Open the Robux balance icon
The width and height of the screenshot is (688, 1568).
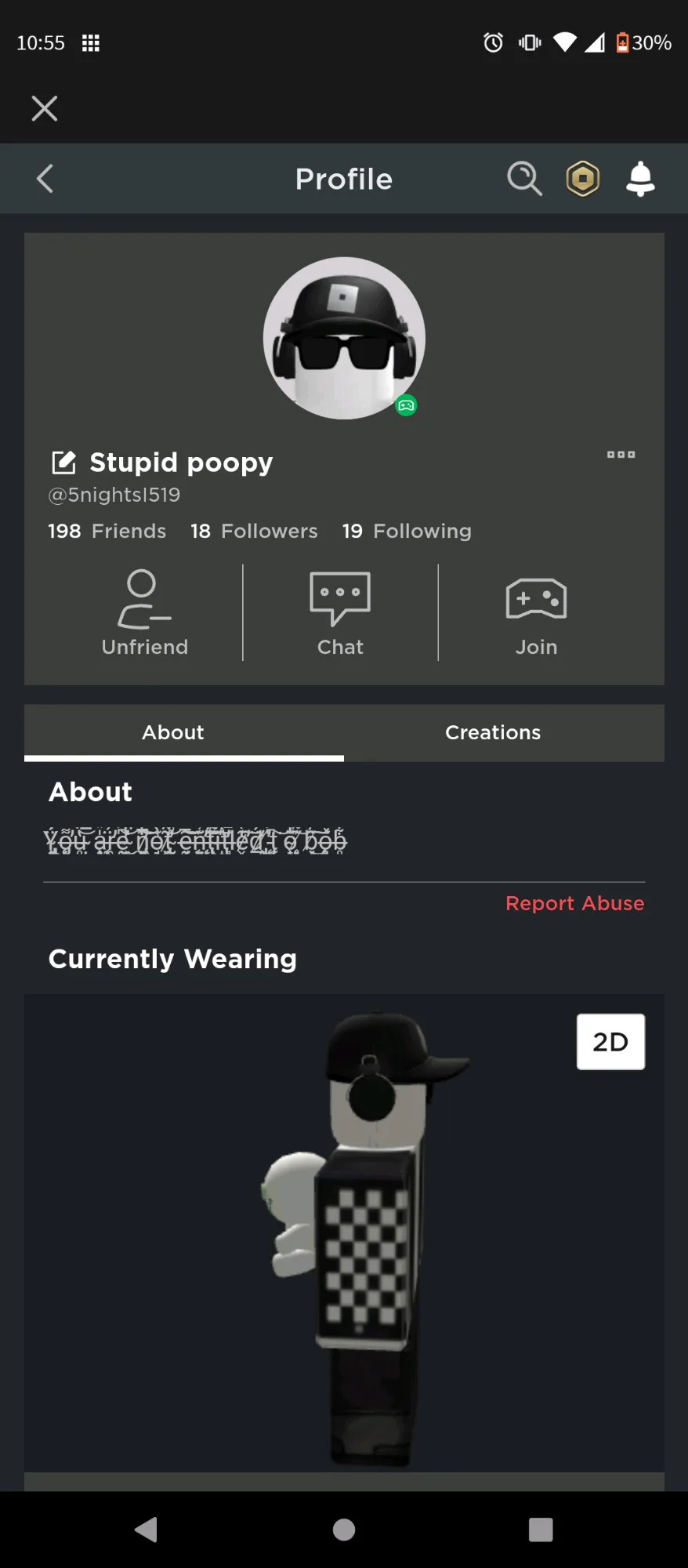click(583, 179)
